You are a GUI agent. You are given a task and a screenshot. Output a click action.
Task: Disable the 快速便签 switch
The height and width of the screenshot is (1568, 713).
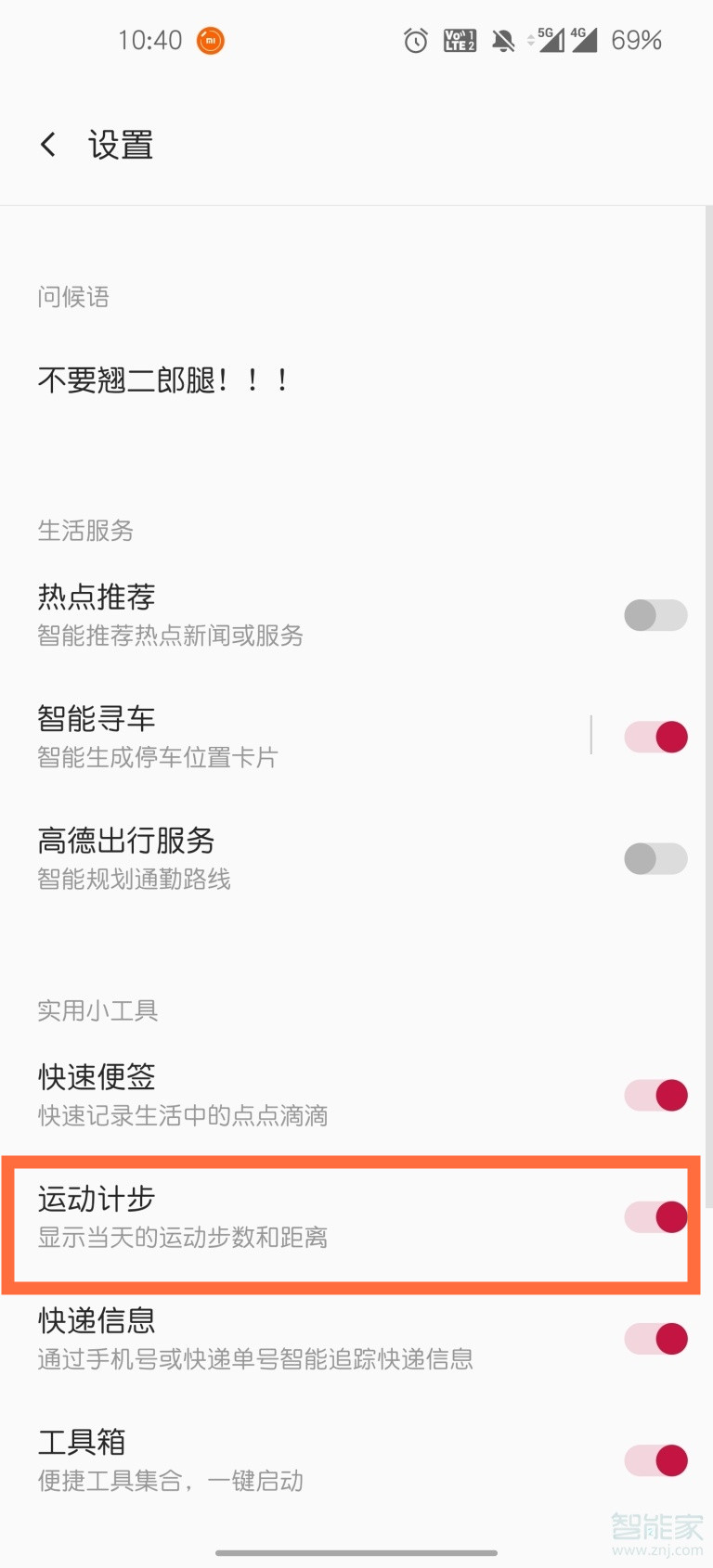tap(655, 1096)
